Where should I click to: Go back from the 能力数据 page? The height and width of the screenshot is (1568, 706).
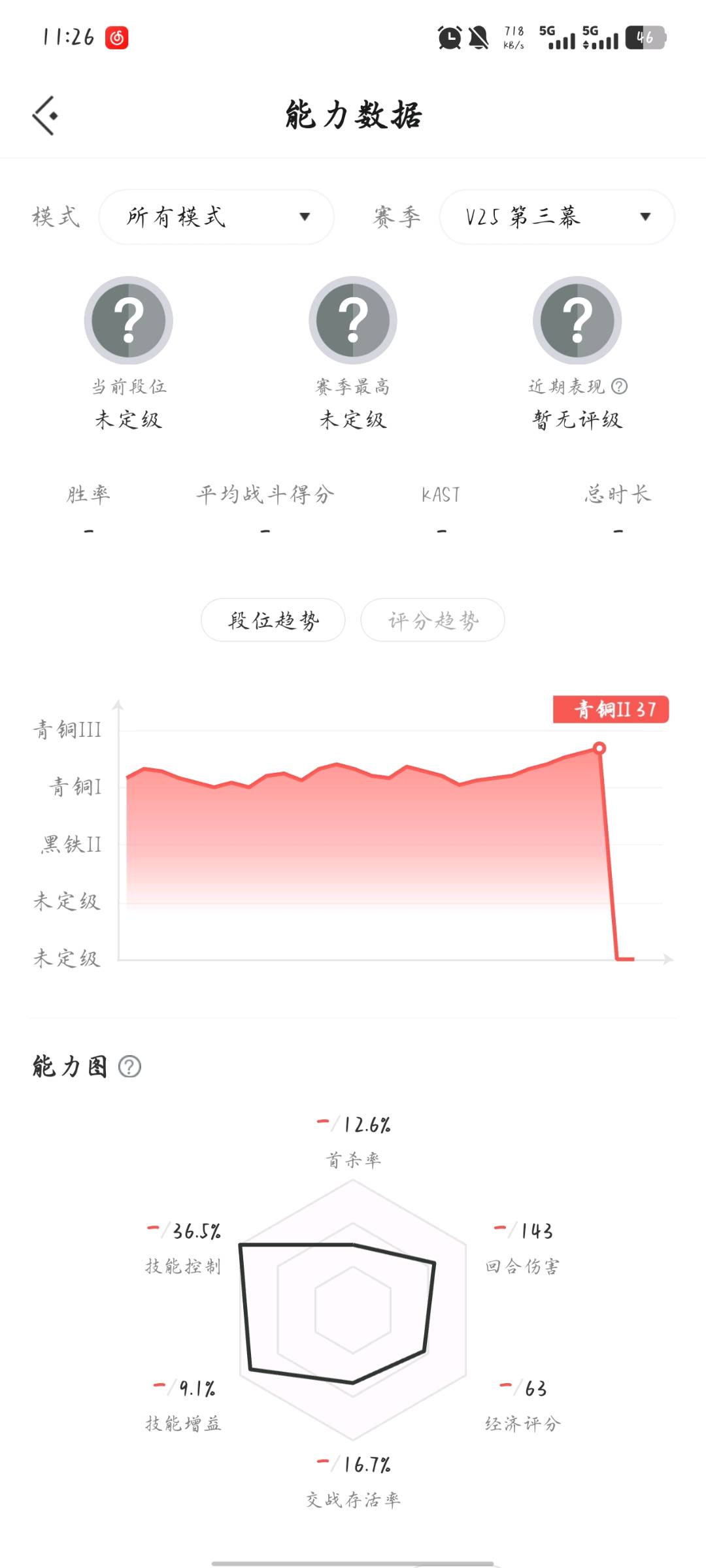(x=45, y=116)
